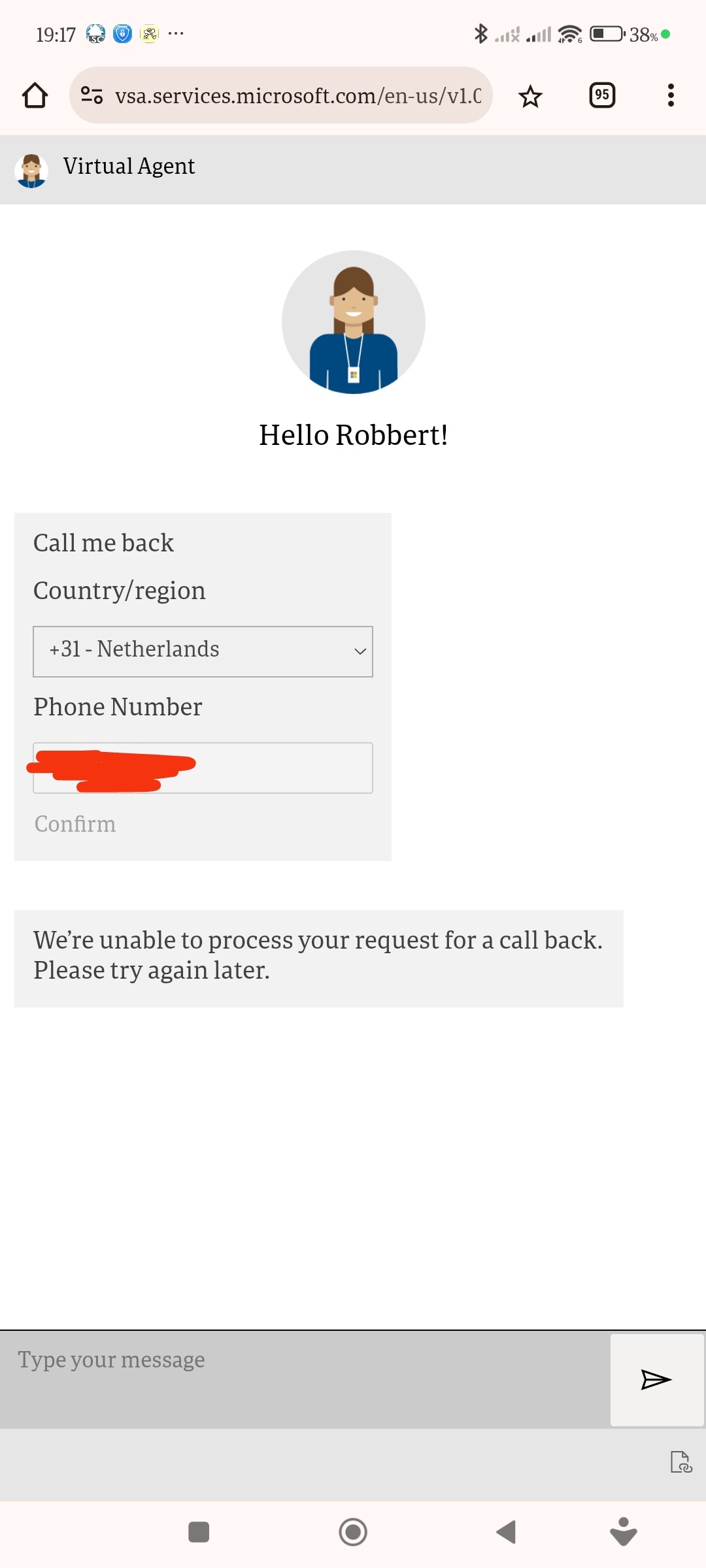Bookmark this page with the star
Image resolution: width=706 pixels, height=1568 pixels.
[x=530, y=97]
